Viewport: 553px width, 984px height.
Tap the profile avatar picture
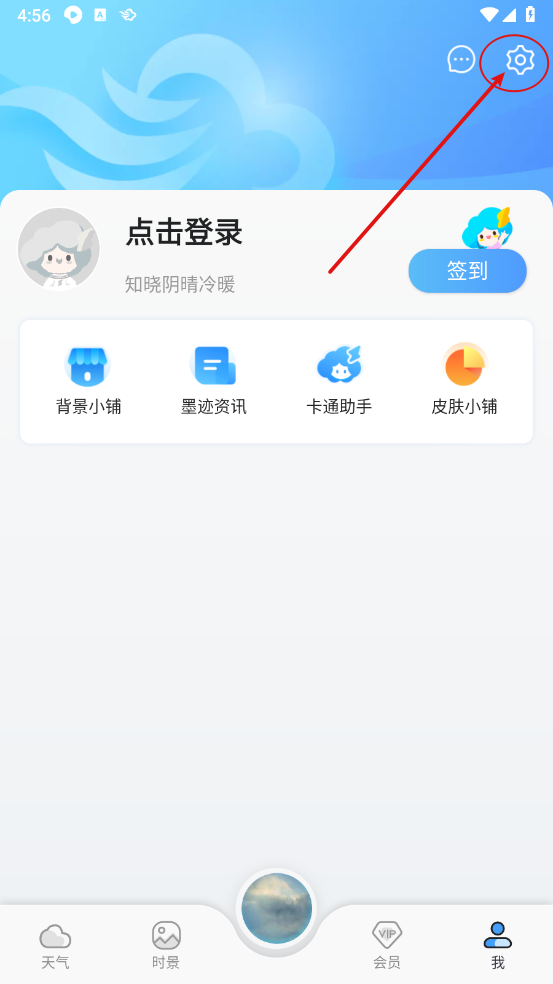tap(58, 249)
